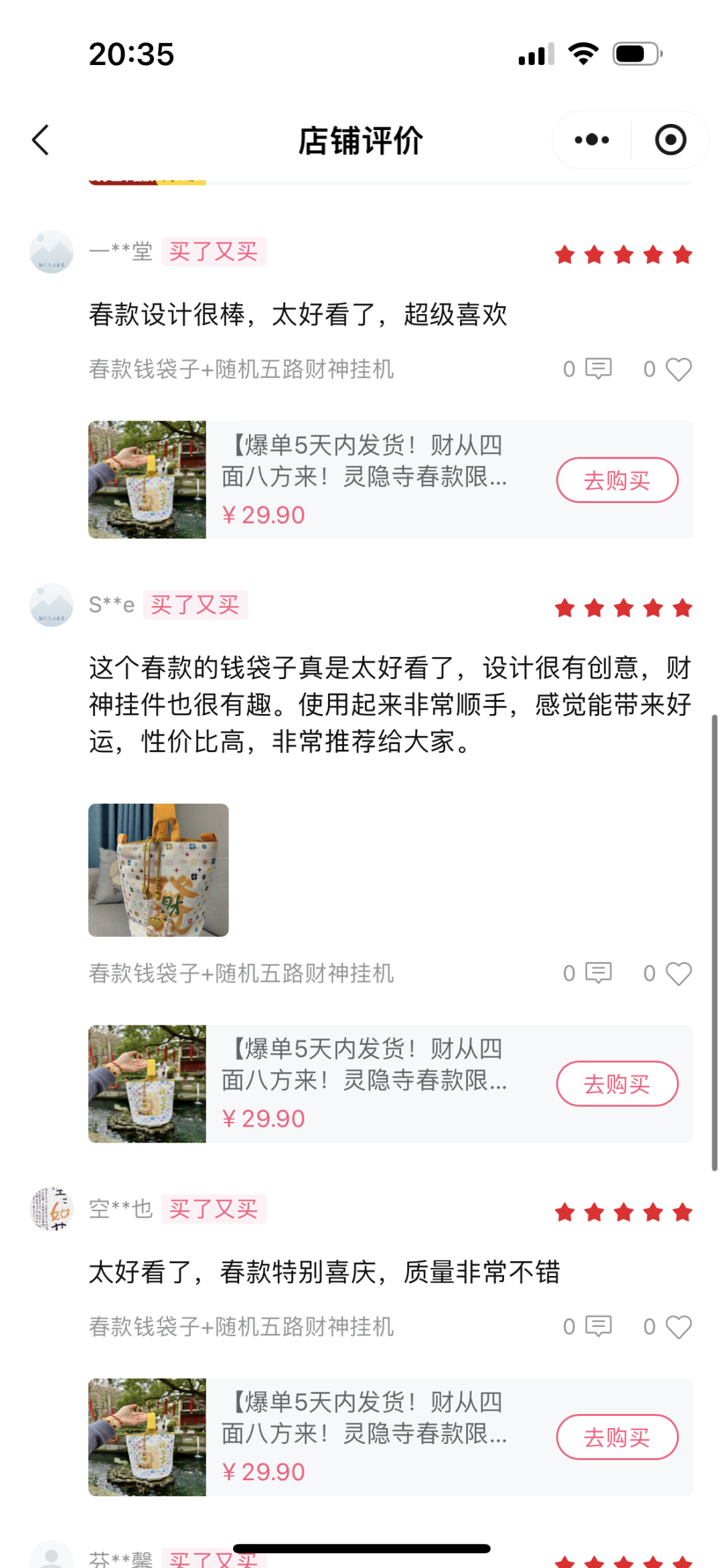
Task: Like S**e's review with the heart
Action: [x=678, y=973]
